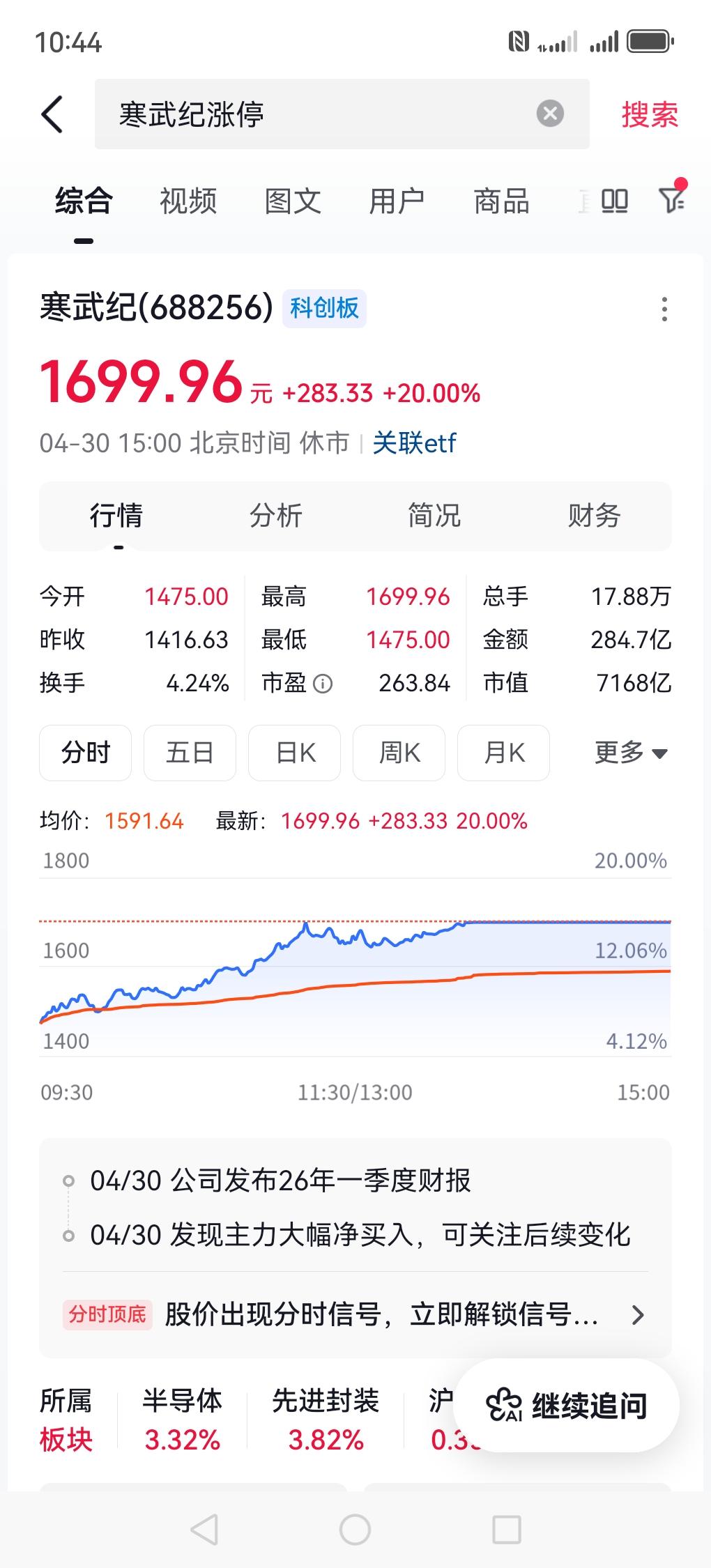The height and width of the screenshot is (1568, 711).
Task: Switch to the 视频 tab
Action: [188, 201]
